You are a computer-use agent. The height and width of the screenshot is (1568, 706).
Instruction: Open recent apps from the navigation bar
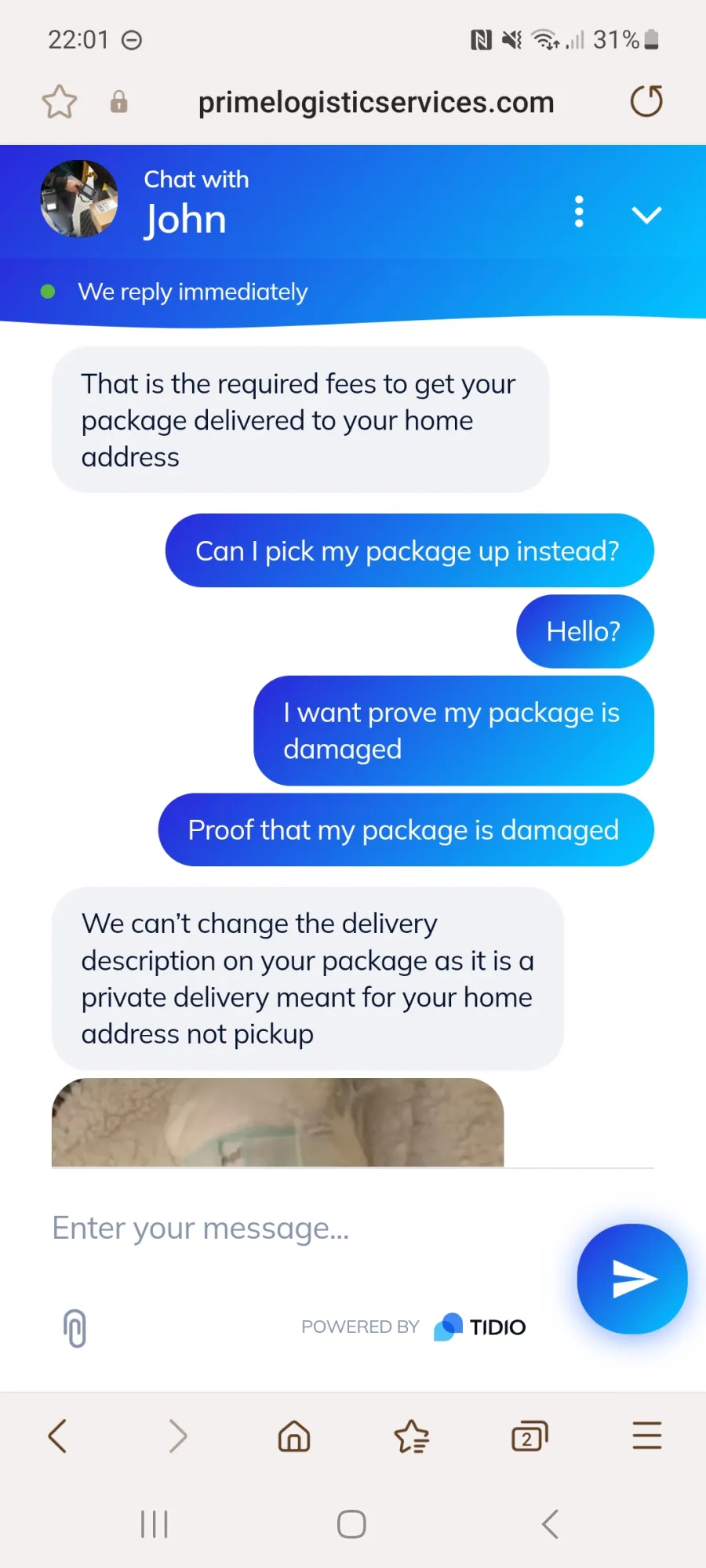pos(155,1524)
